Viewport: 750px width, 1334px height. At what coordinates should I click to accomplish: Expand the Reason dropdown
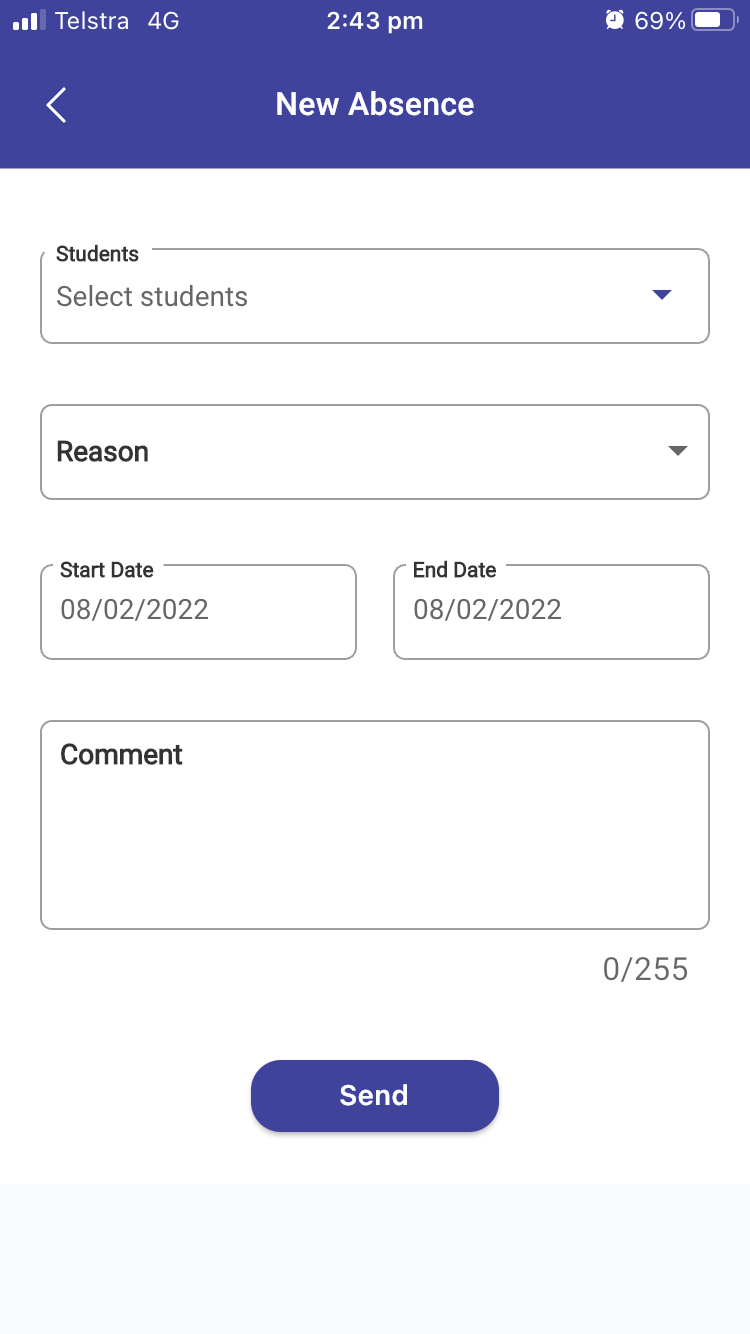tap(374, 452)
